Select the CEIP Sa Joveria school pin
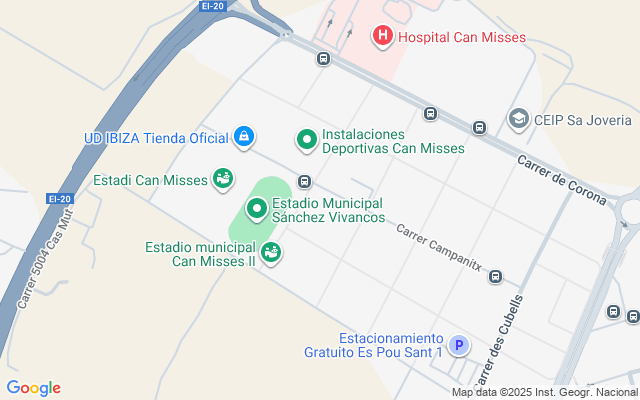 (x=518, y=119)
